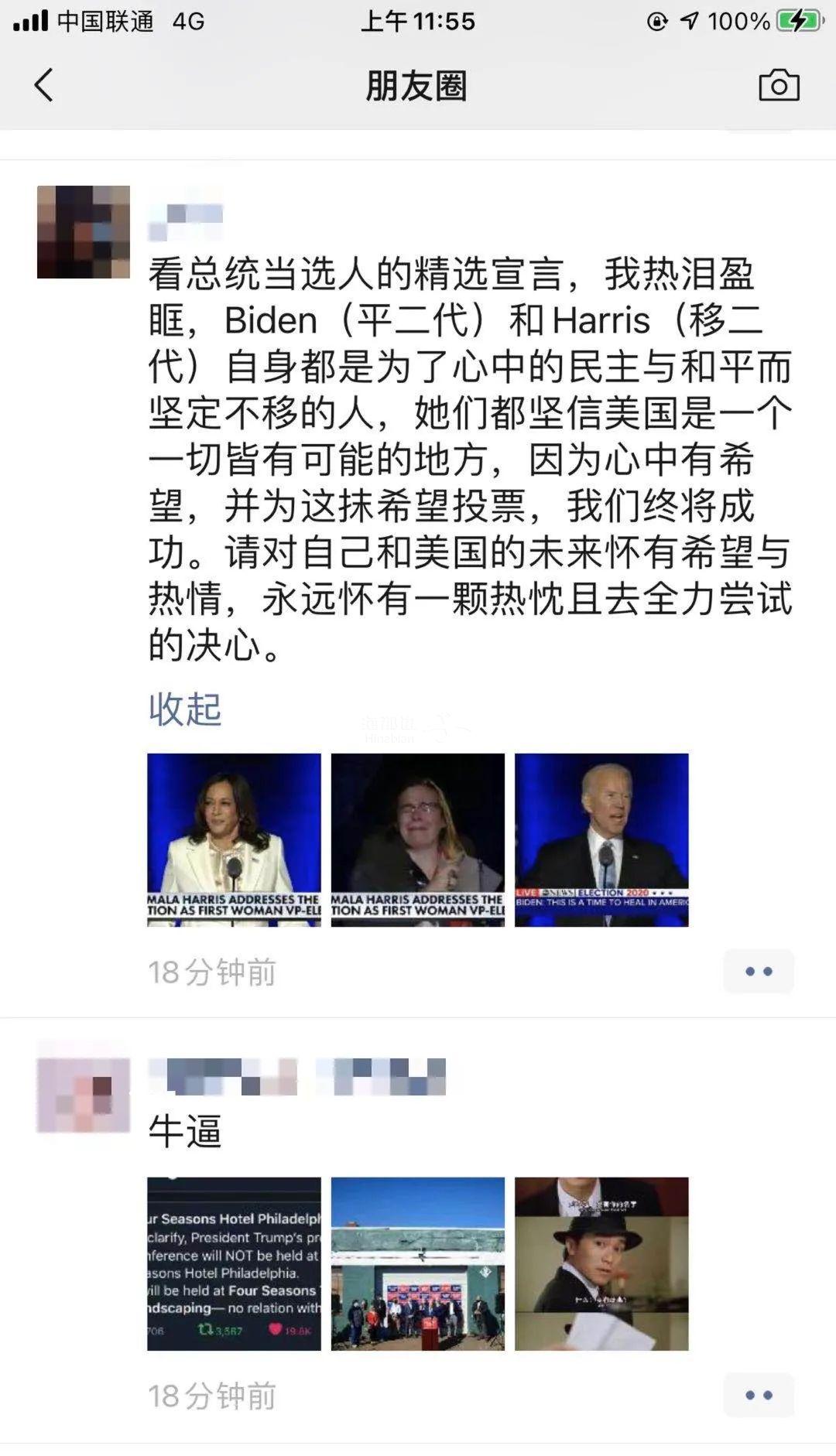Image resolution: width=836 pixels, height=1456 pixels.
Task: Open the Biden speech photo
Action: tap(601, 839)
